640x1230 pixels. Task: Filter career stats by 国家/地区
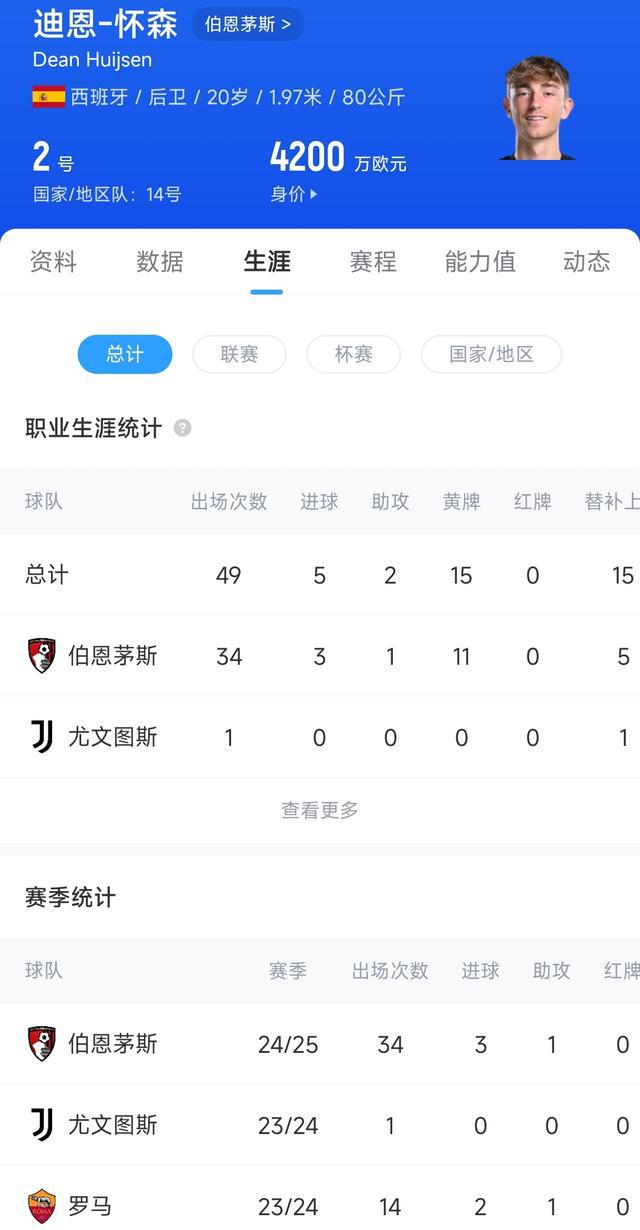[x=491, y=354]
